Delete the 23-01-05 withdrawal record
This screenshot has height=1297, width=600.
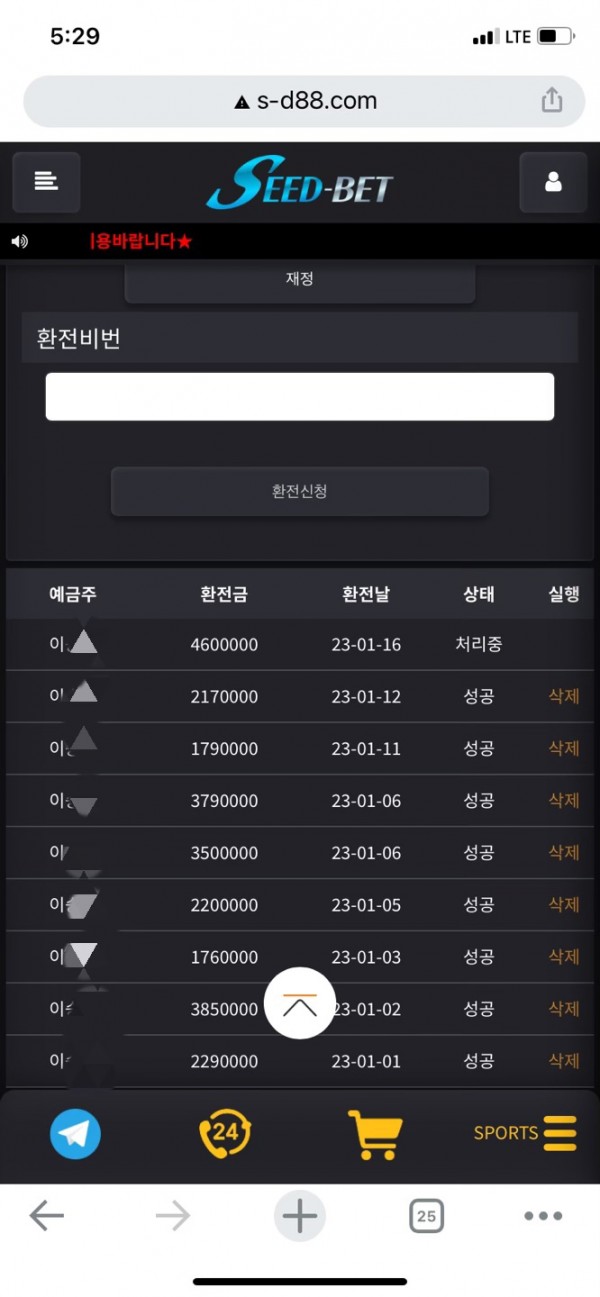[x=564, y=904]
